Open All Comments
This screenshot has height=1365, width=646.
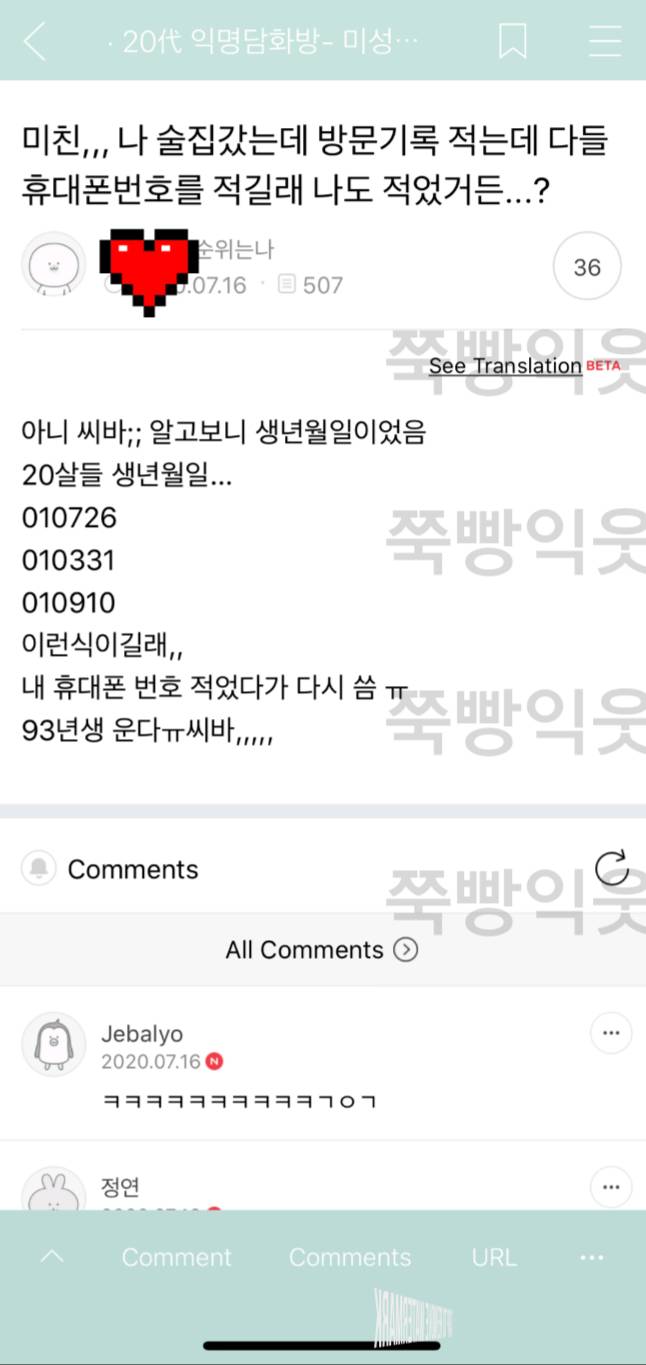pyautogui.click(x=321, y=949)
